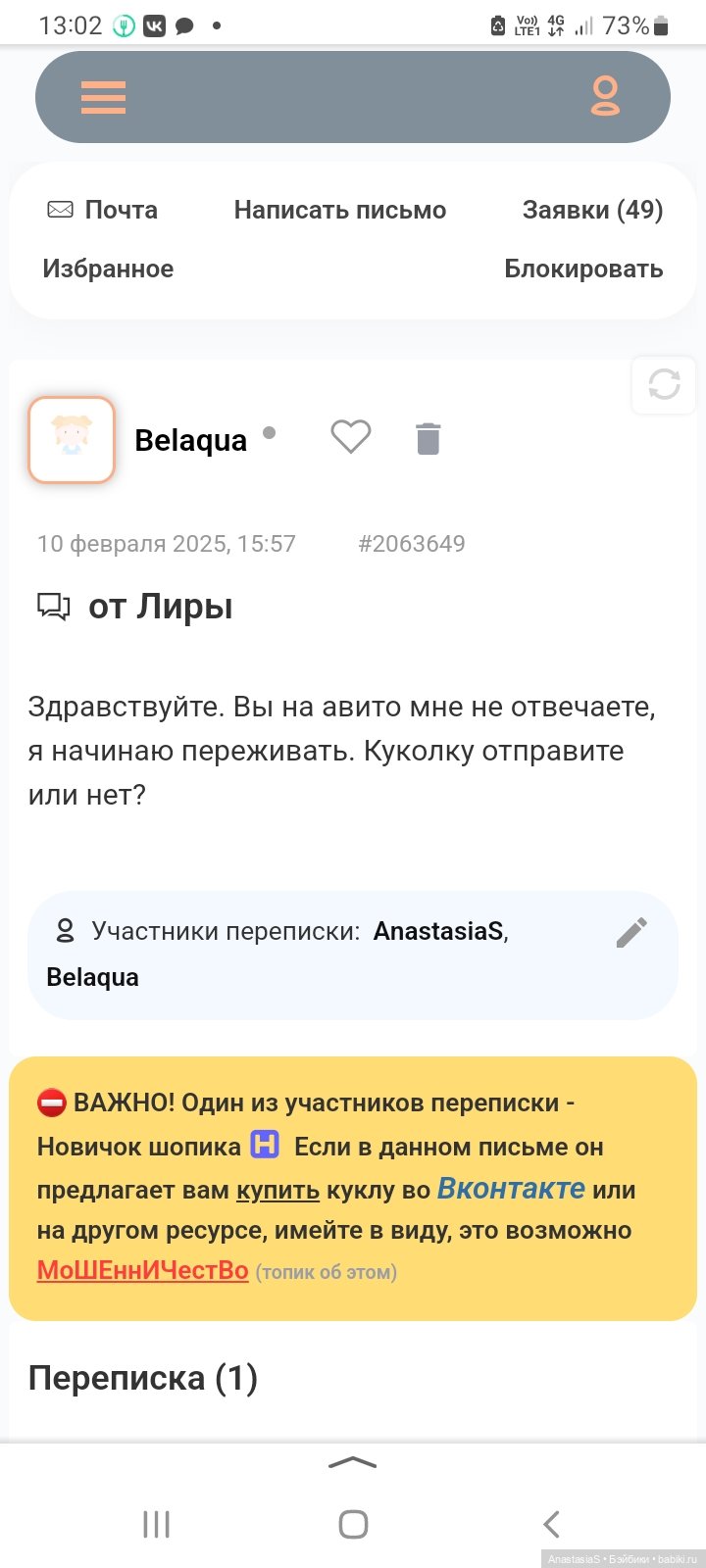Click the envelope icon next to Почта
Image resolution: width=706 pixels, height=1568 pixels.
(59, 209)
